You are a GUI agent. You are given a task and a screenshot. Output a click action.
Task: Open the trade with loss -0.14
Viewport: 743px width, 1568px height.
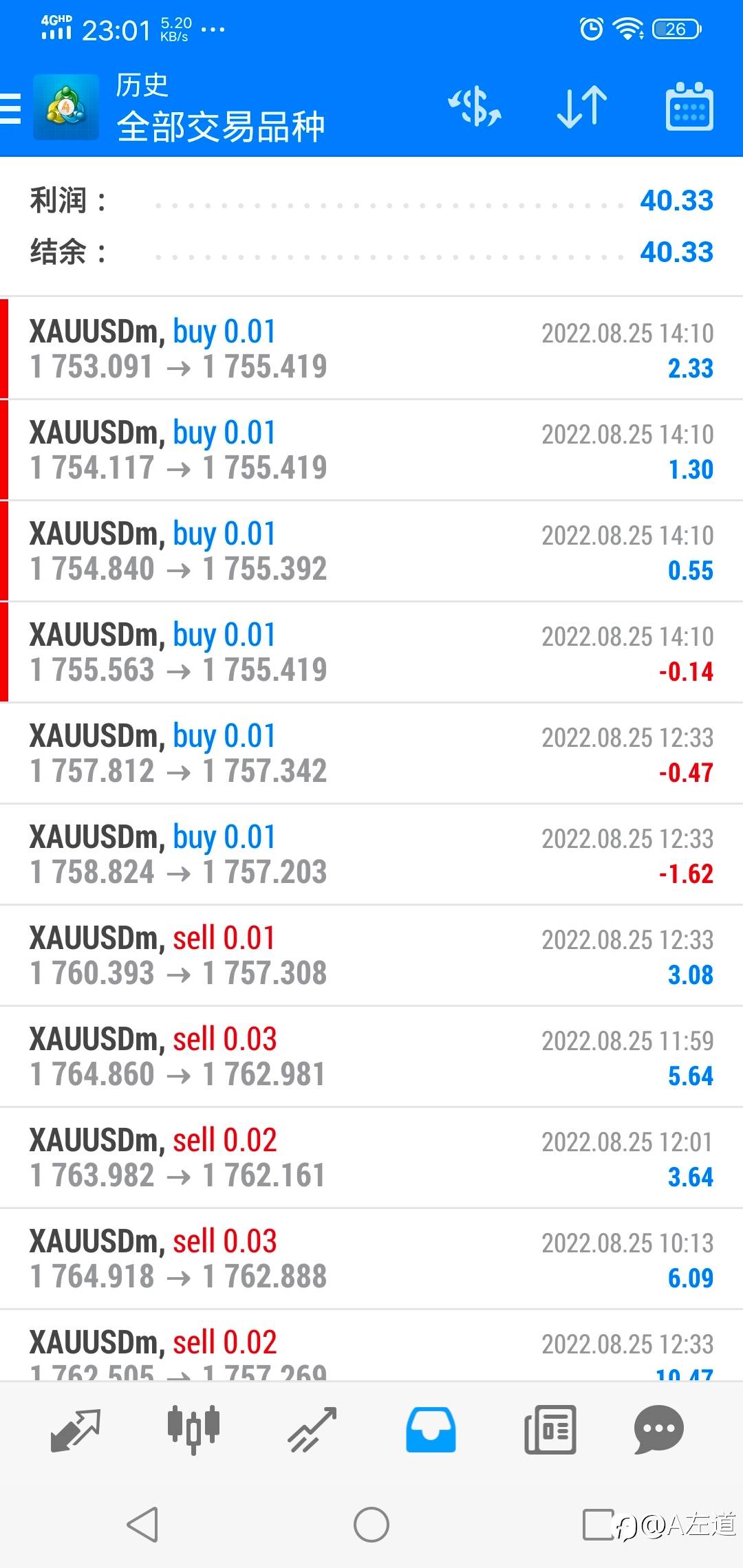click(x=371, y=652)
